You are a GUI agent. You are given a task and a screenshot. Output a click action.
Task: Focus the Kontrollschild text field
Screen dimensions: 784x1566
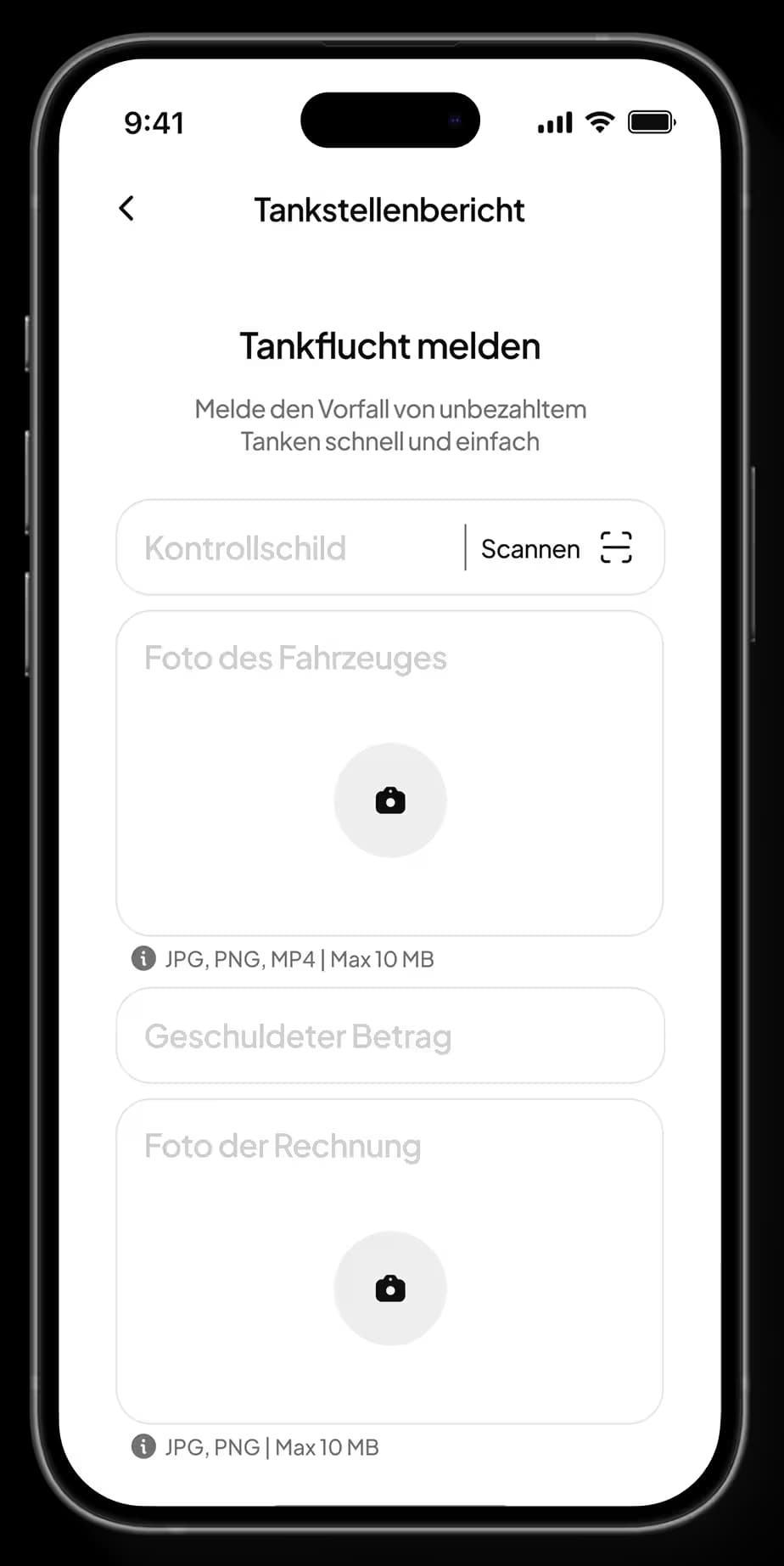(288, 548)
